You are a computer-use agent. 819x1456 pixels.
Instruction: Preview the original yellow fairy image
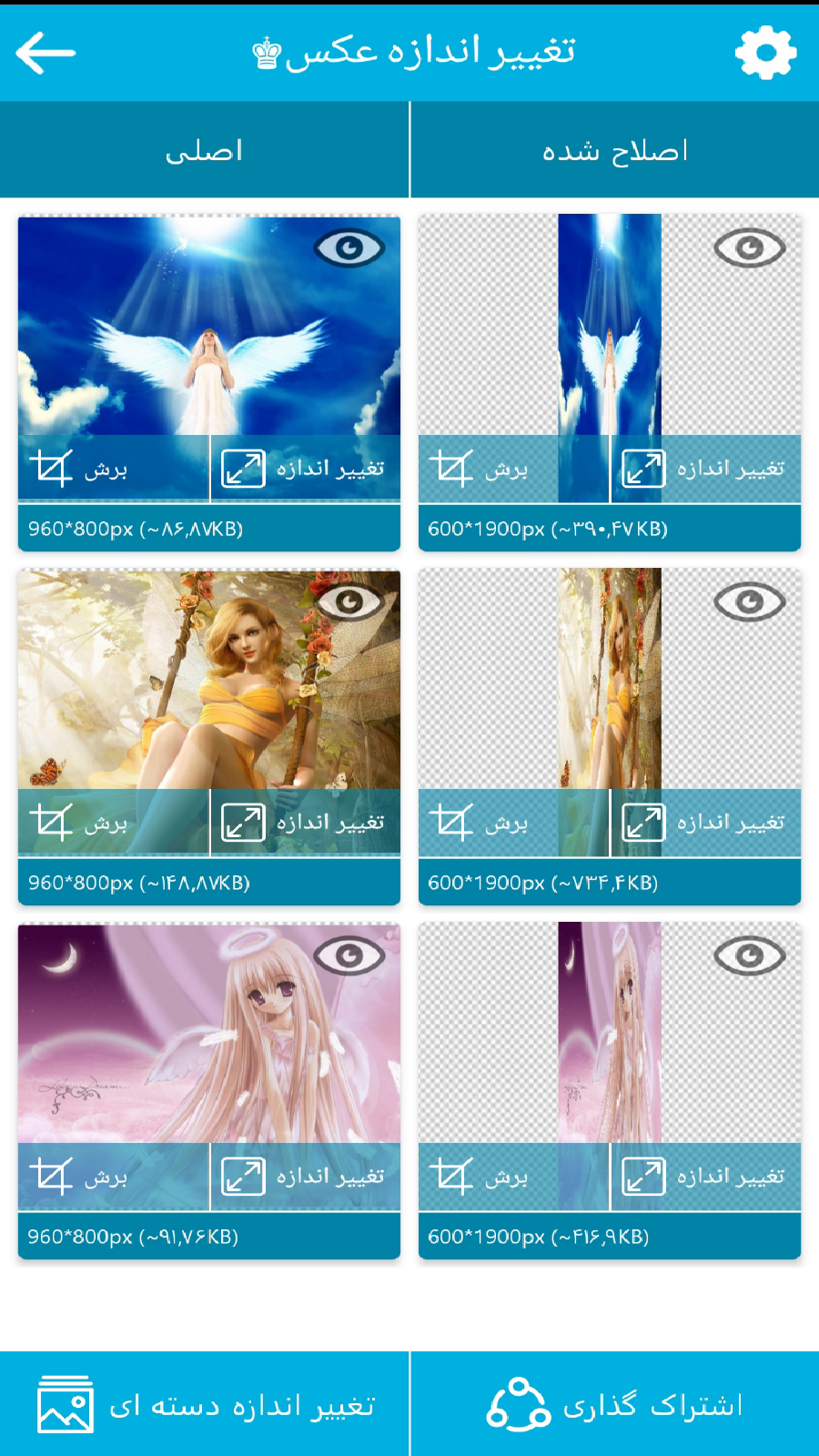click(x=349, y=602)
